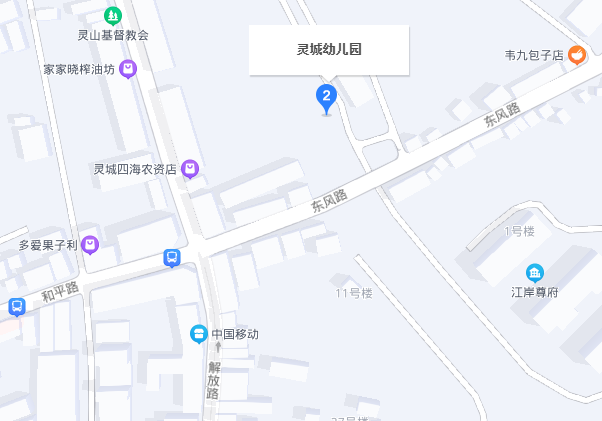Open the 家家晓榨油坊 shop marker
602x421 pixels.
[x=128, y=70]
